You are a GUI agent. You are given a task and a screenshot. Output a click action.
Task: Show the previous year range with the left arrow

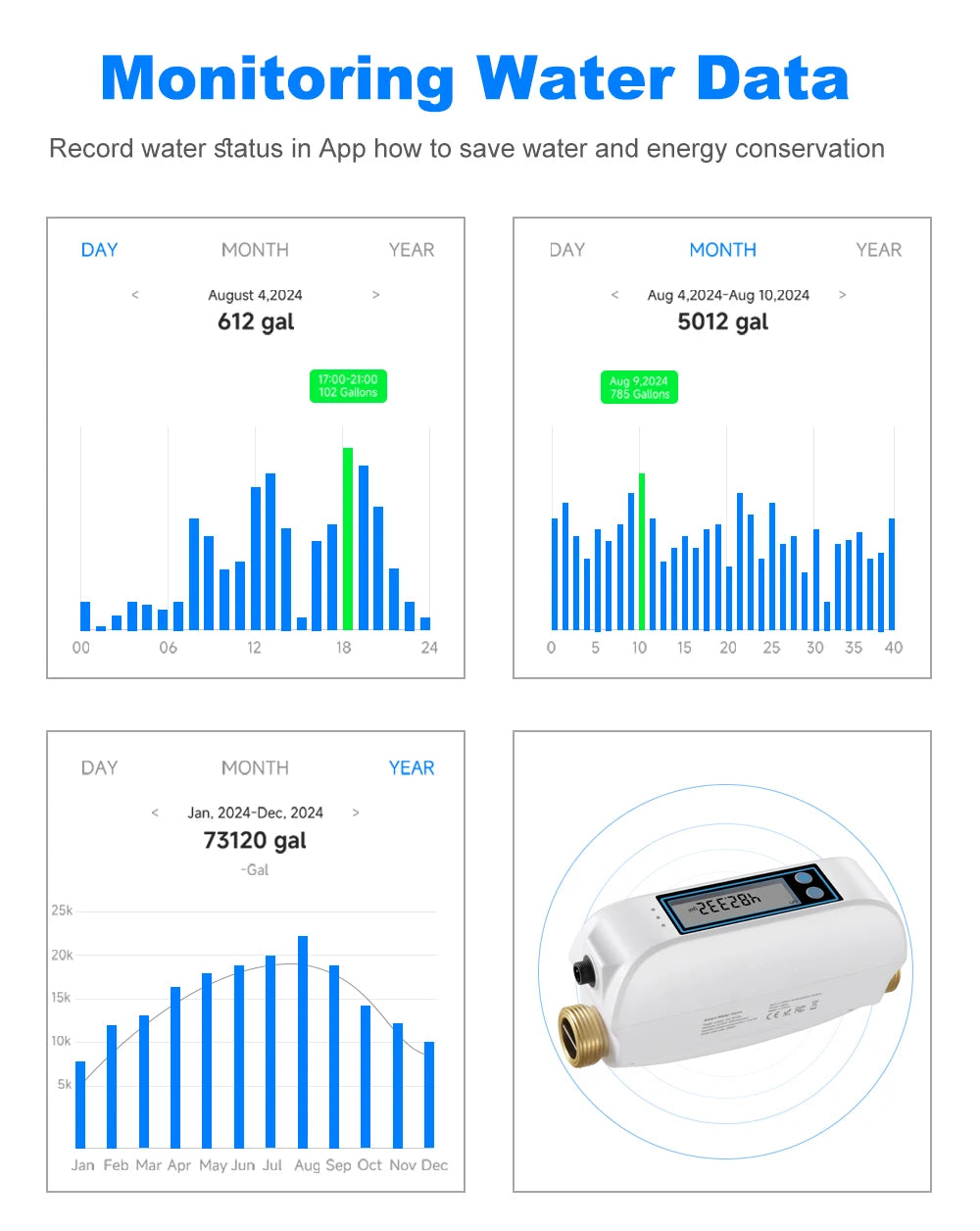click(x=153, y=812)
